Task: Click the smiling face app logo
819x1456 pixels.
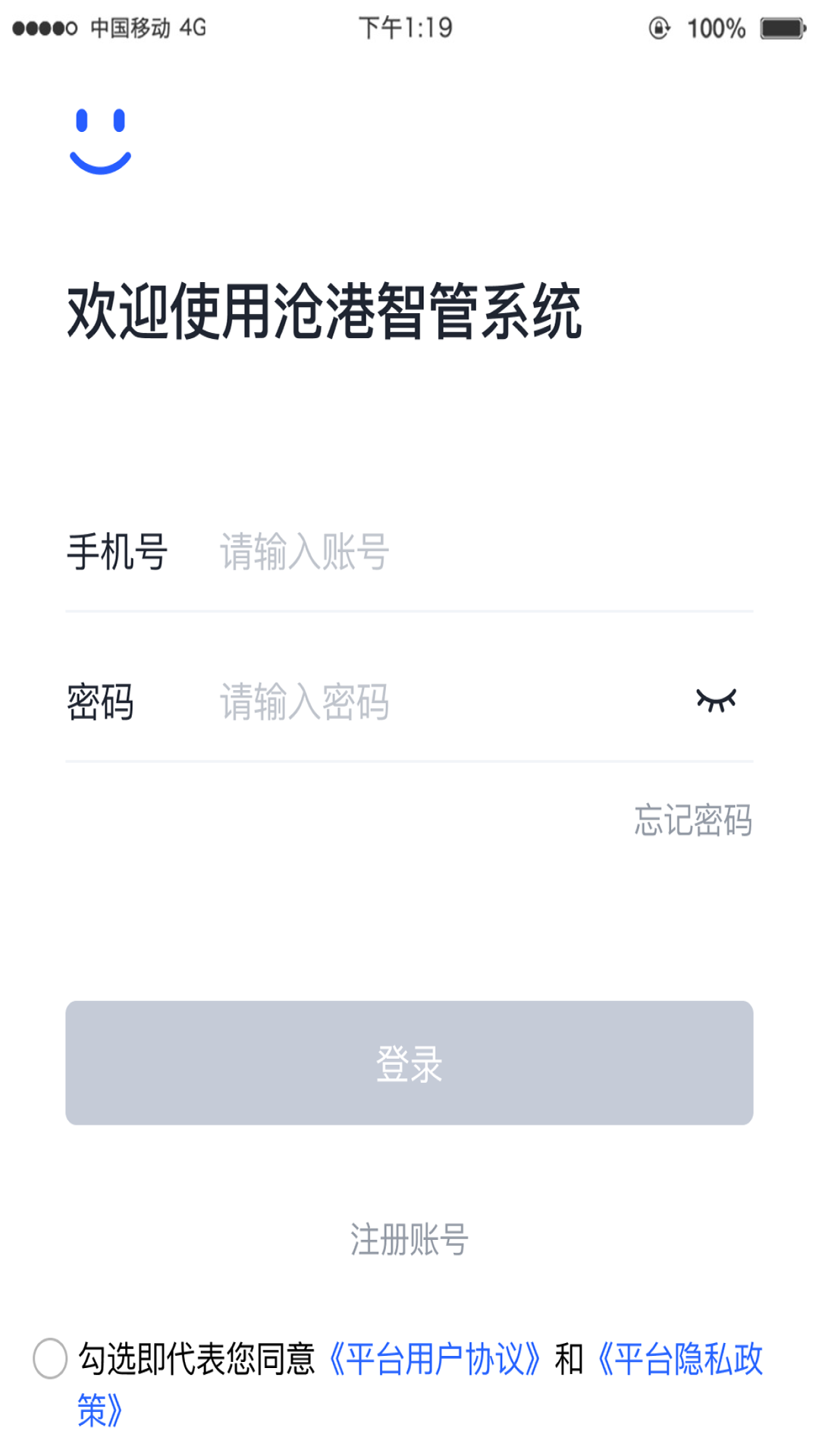Action: pos(101,141)
